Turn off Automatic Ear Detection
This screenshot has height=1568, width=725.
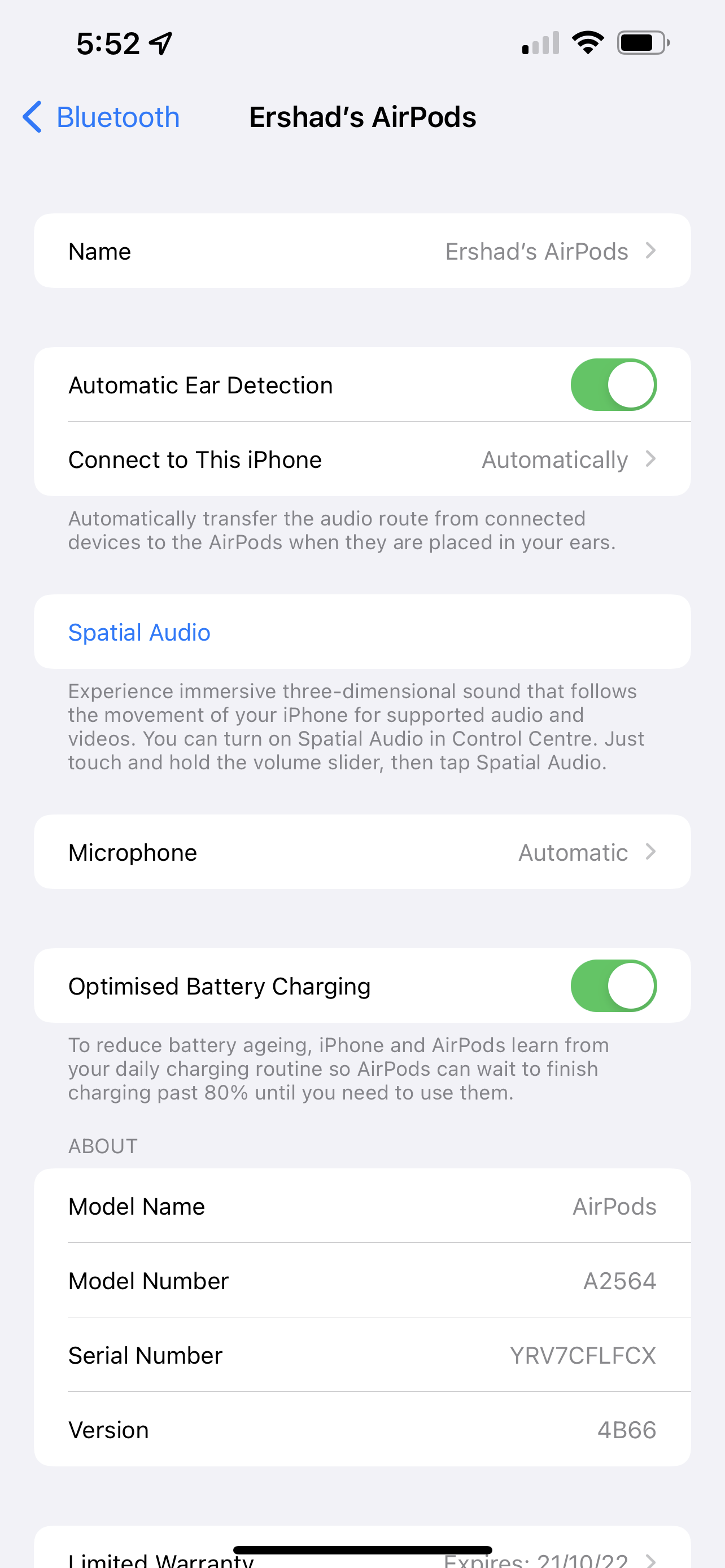tap(613, 385)
